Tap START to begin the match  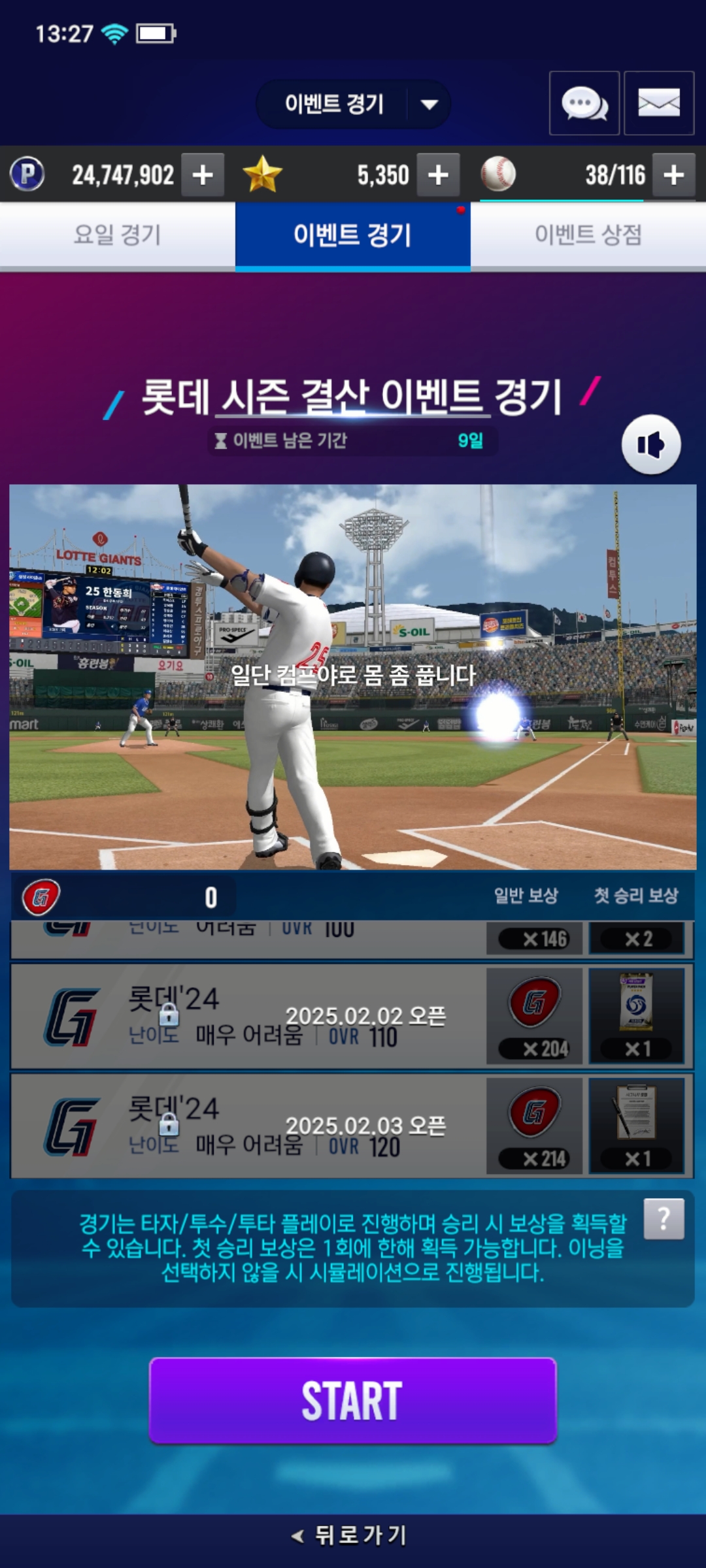(353, 1400)
